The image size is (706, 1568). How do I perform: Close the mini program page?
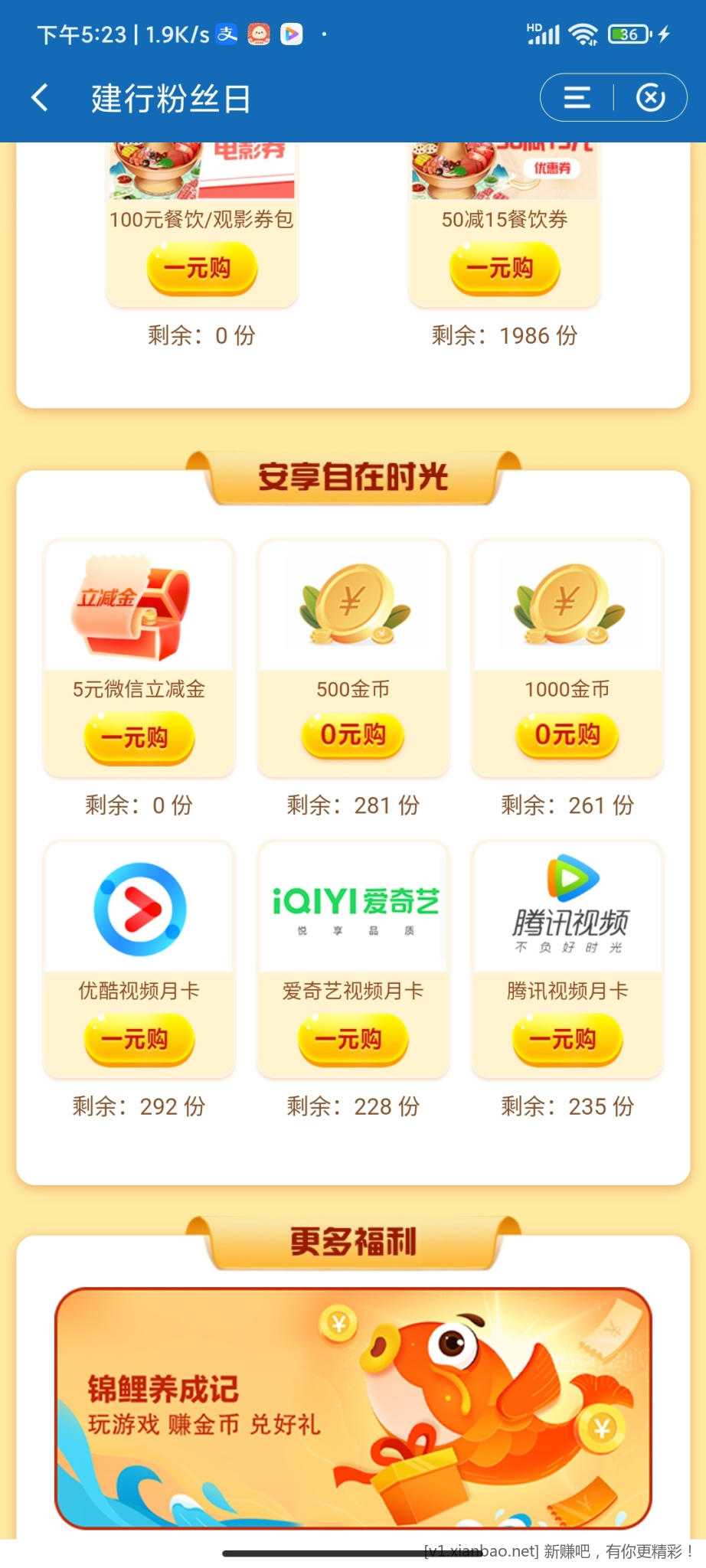pos(650,98)
